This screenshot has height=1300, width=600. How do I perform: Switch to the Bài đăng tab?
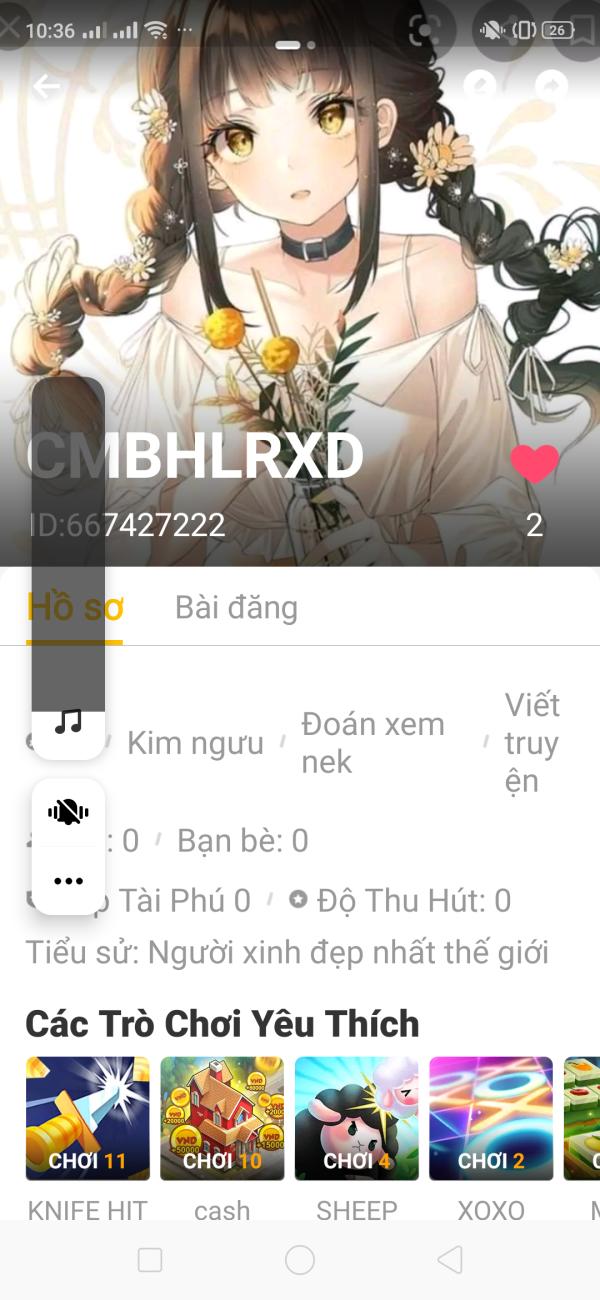236,607
